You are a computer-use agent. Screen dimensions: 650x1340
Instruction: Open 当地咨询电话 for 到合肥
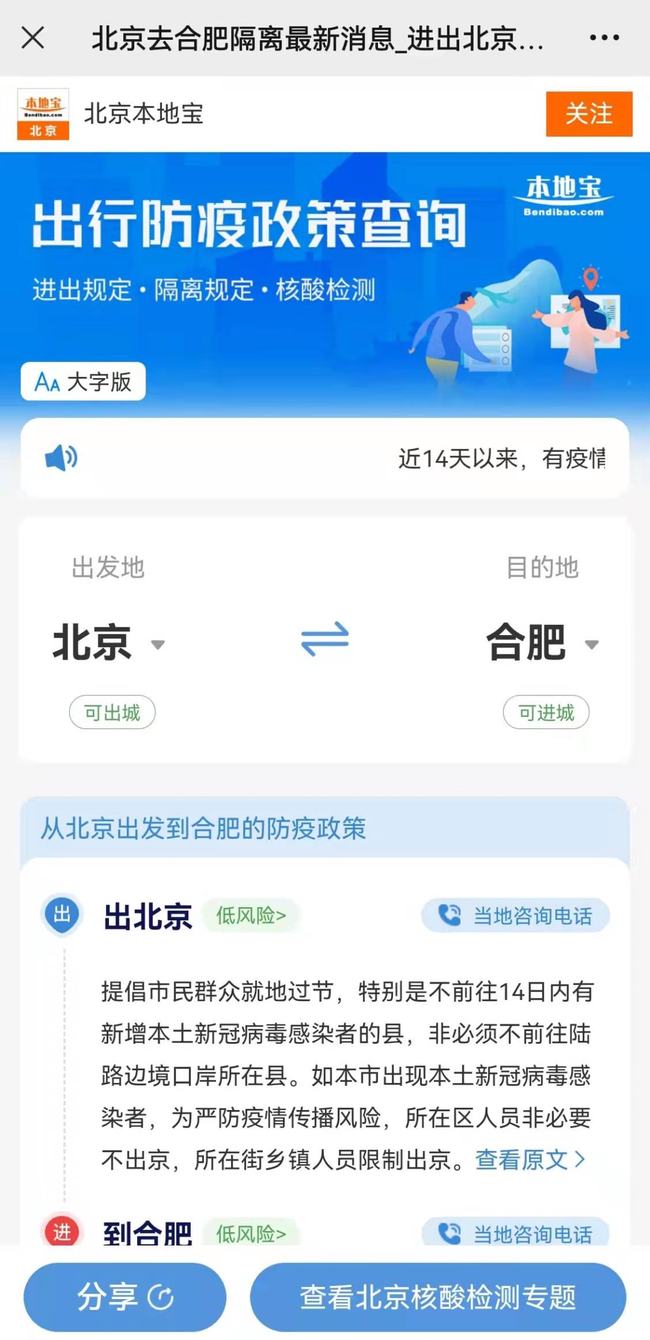pos(516,1233)
